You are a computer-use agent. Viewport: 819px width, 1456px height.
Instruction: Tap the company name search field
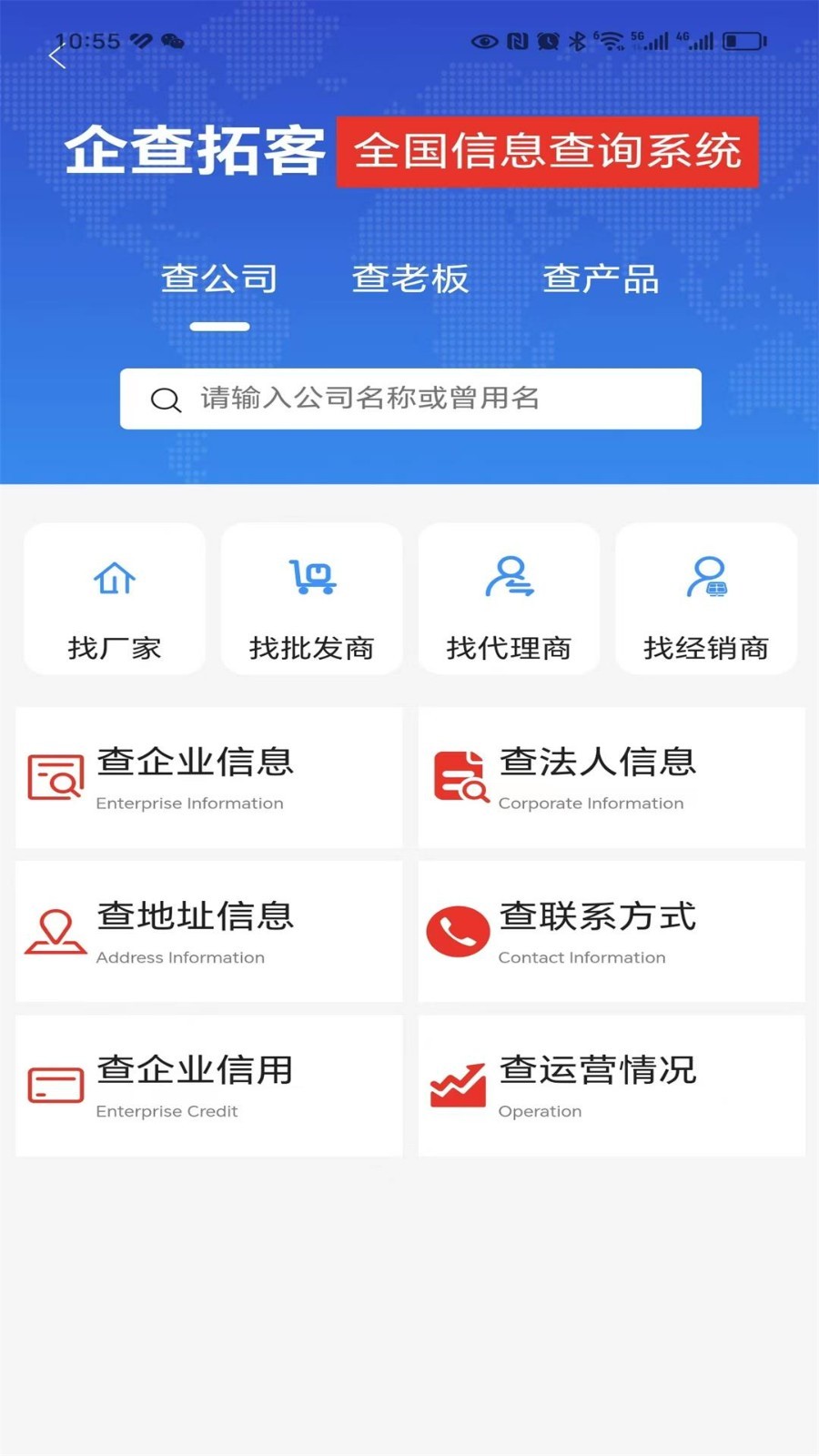(x=410, y=399)
